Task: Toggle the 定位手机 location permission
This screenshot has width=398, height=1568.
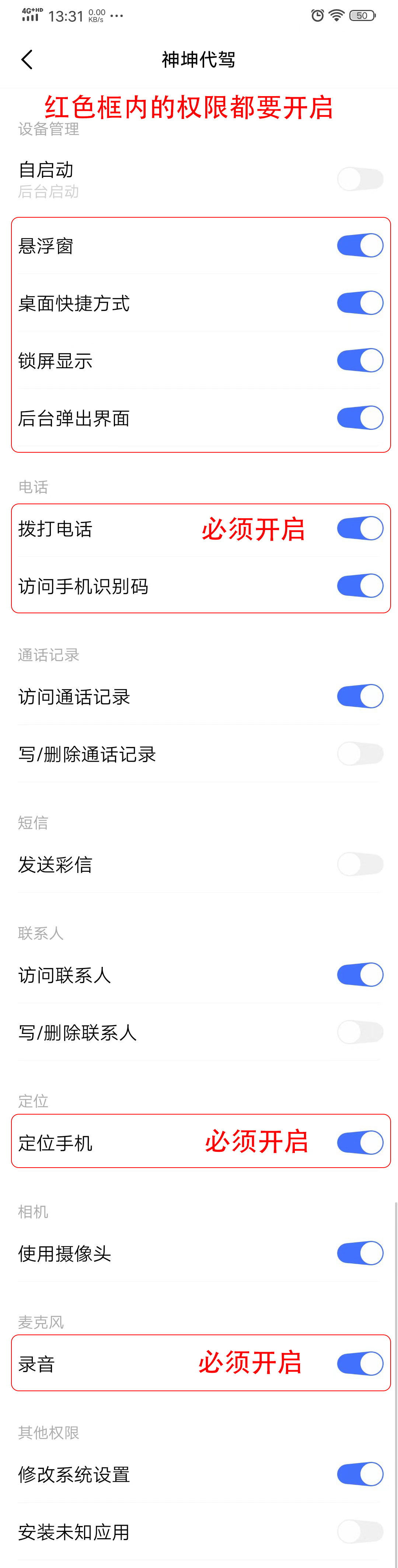Action: [360, 1143]
